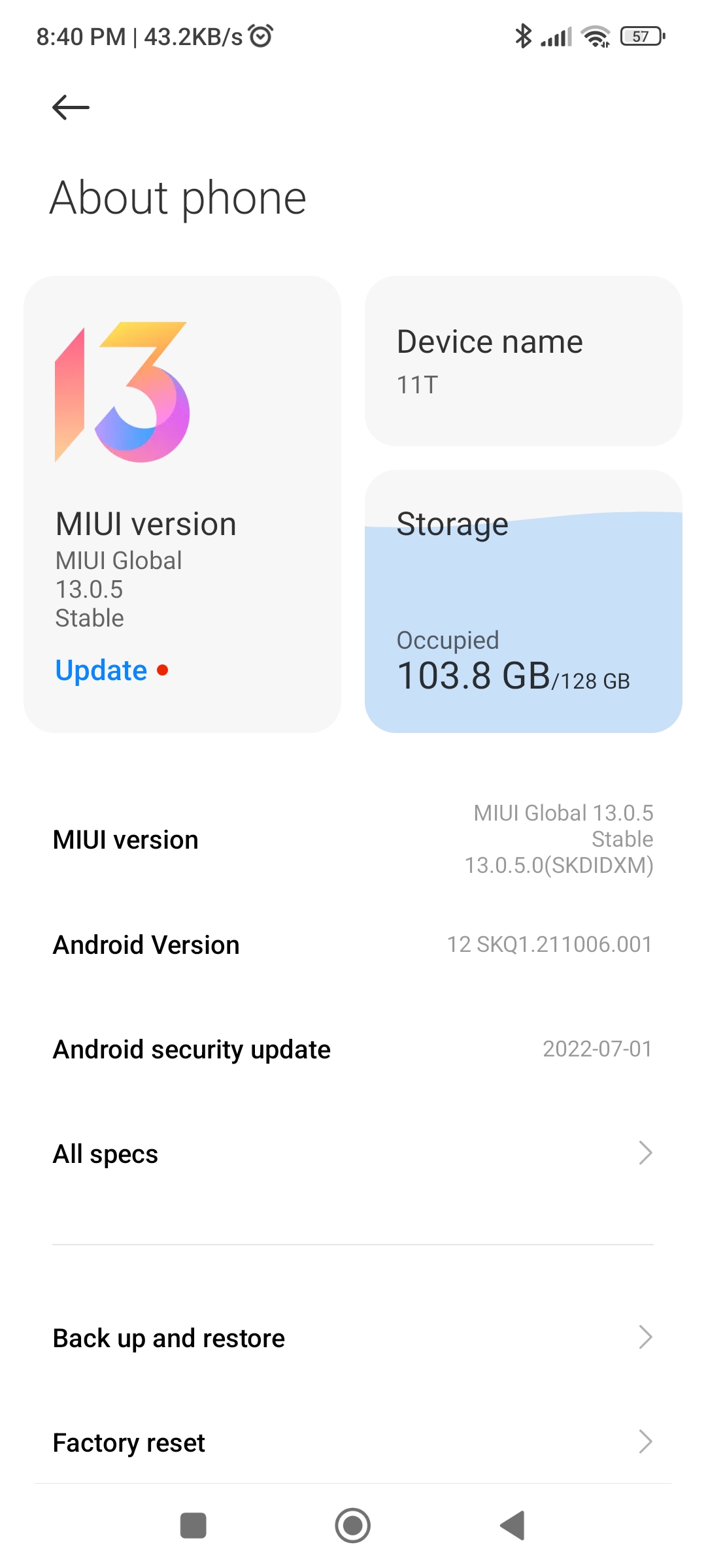Show recent apps
The image size is (706, 1568).
point(193,1526)
